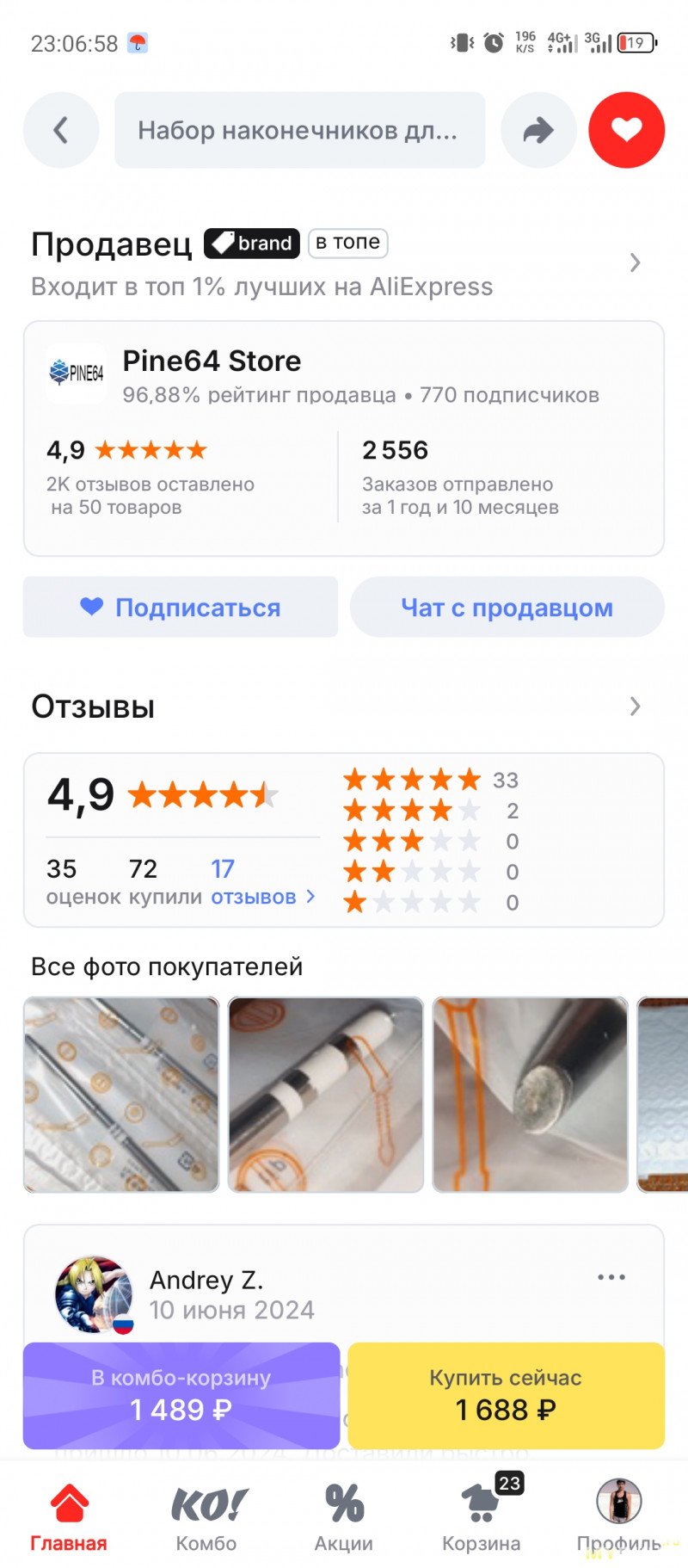This screenshot has width=688, height=1568.
Task: Open options menu on Andrey Z.'s review
Action: click(611, 1277)
